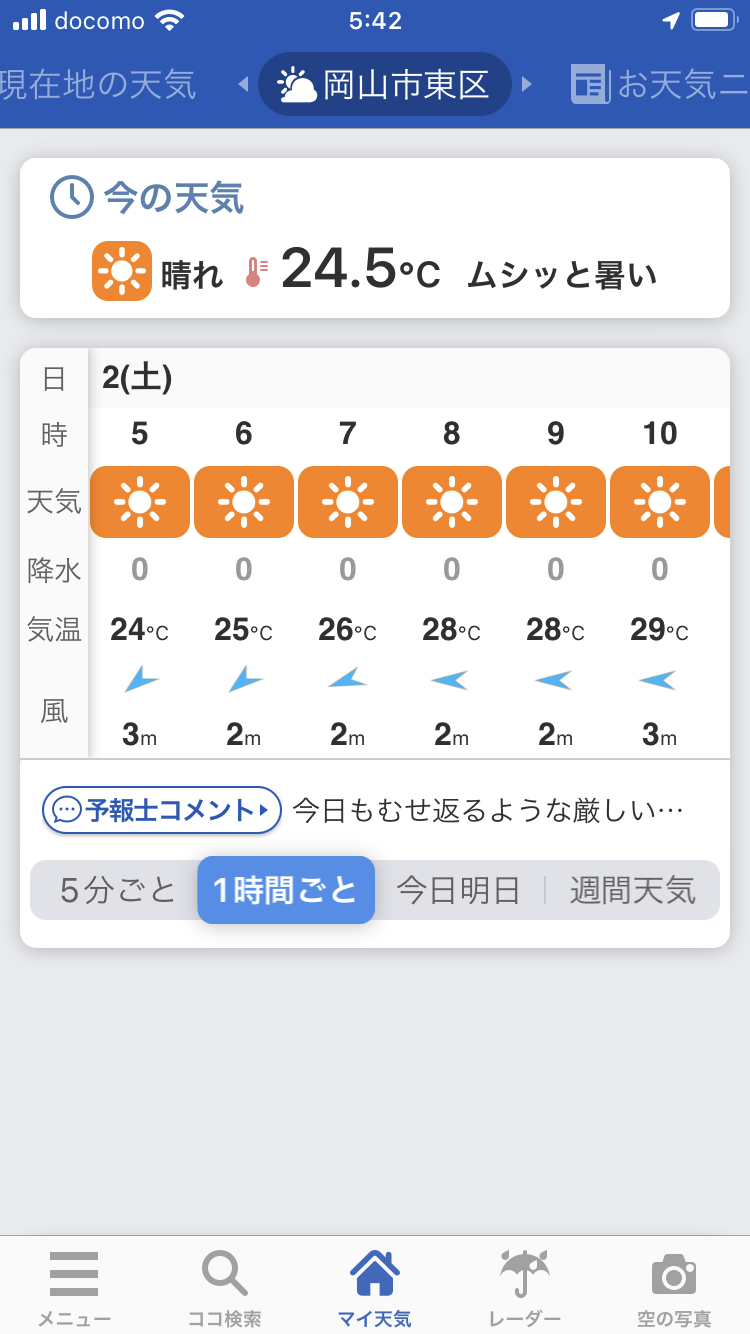Switch to 週間天気 forecast
Viewport: 750px width, 1334px height.
[x=632, y=890]
